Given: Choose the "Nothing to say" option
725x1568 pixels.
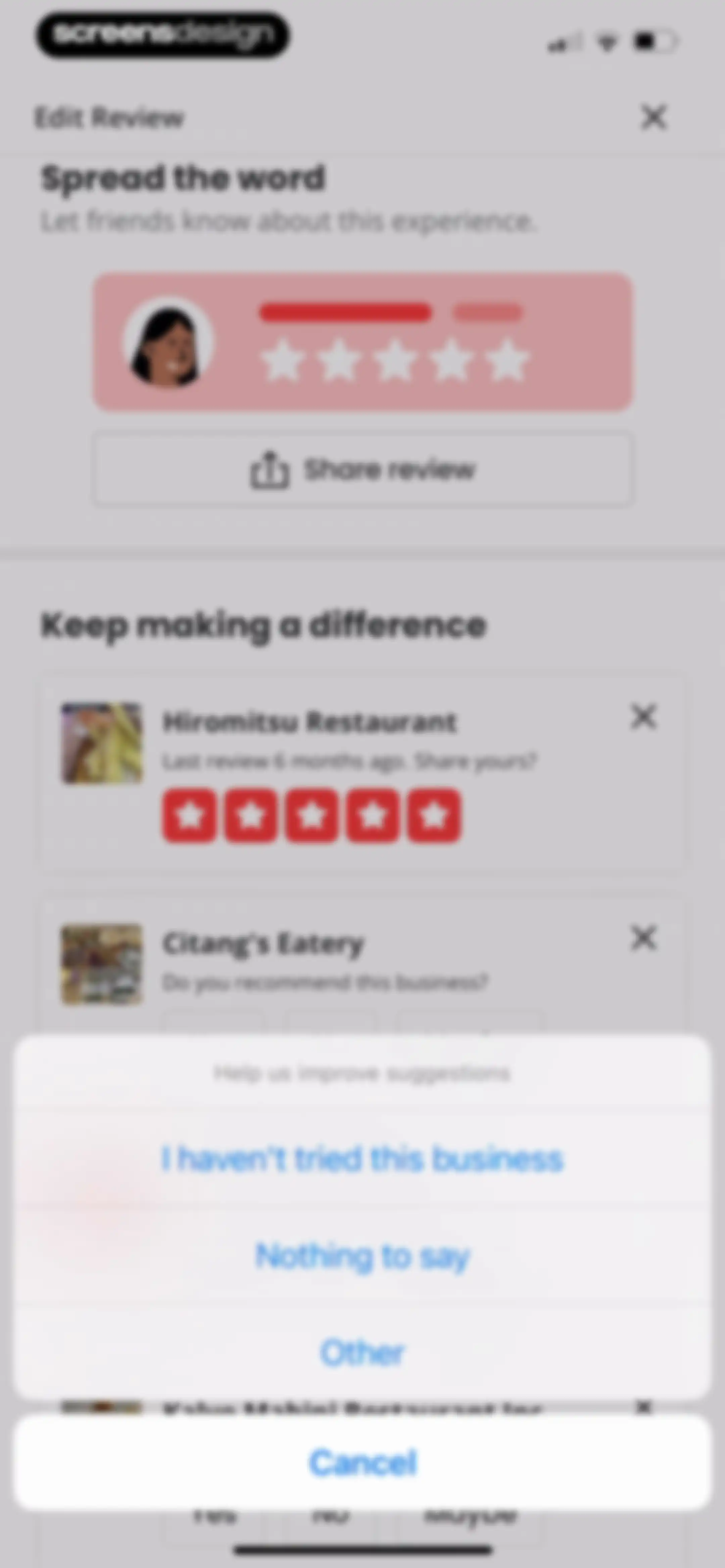Looking at the screenshot, I should 362,1256.
